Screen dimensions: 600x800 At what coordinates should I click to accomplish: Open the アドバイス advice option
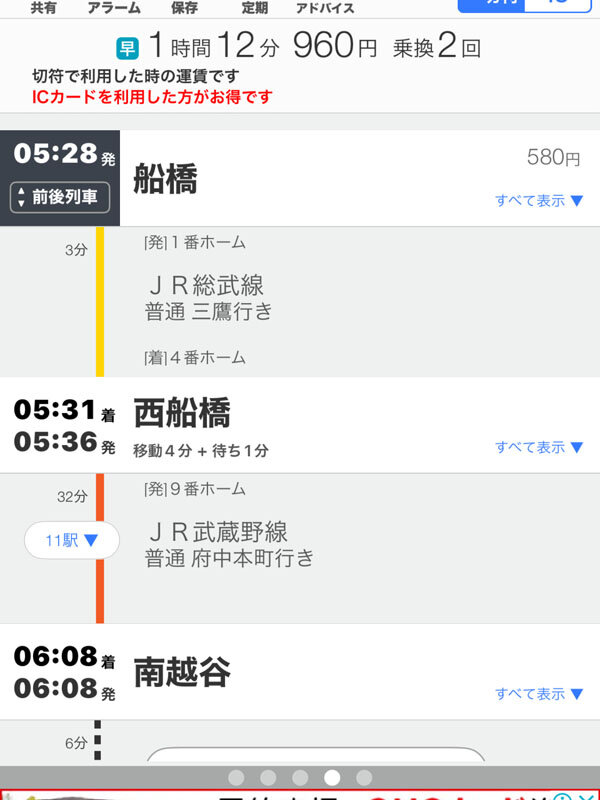[x=326, y=8]
